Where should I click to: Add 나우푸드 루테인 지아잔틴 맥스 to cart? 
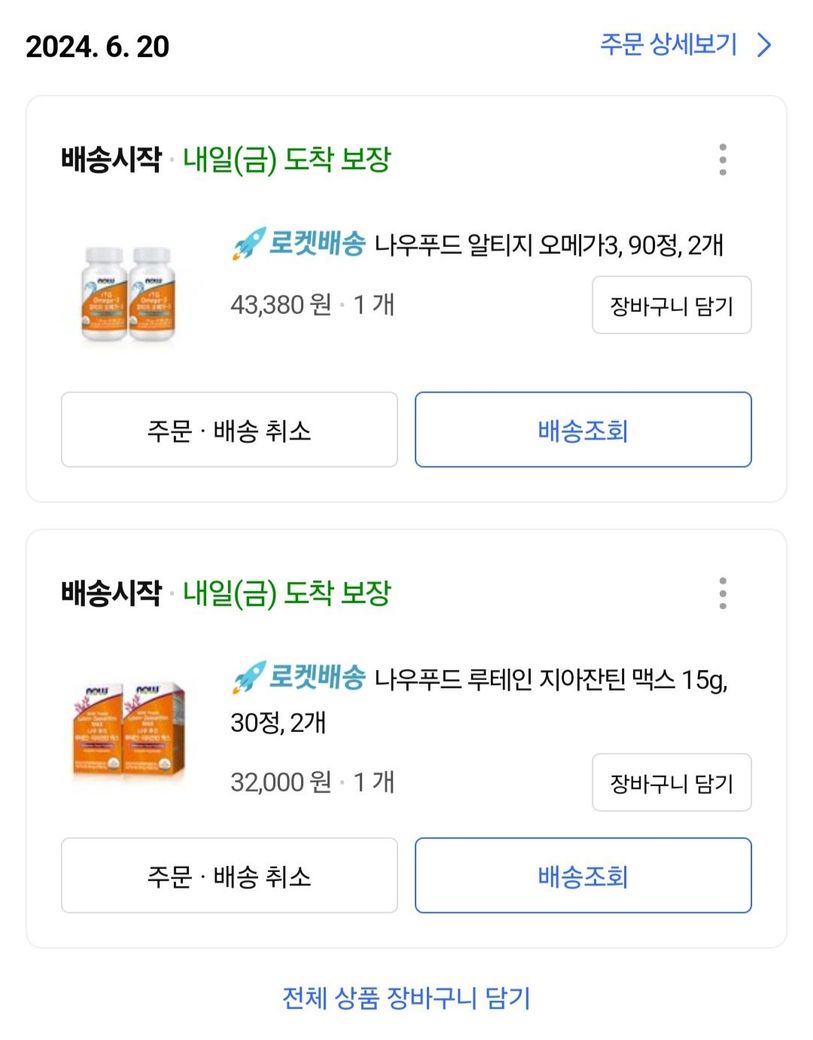[671, 783]
